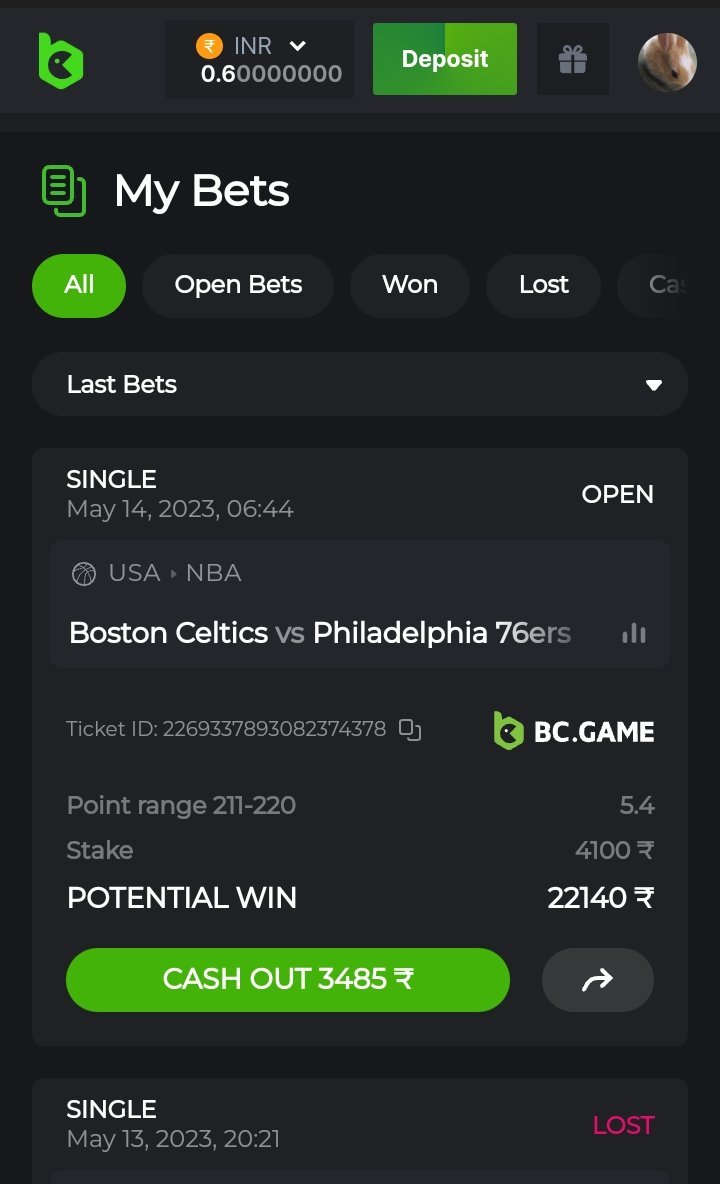
Task: View statistics for the Celtics vs 76ers match
Action: (634, 633)
